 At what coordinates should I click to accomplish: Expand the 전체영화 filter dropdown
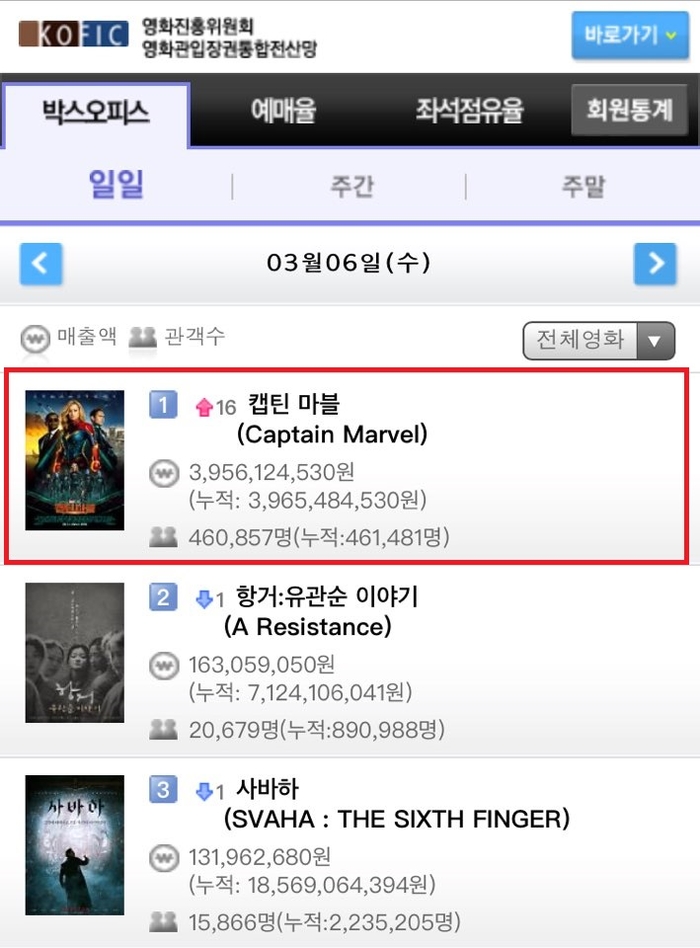(x=599, y=340)
